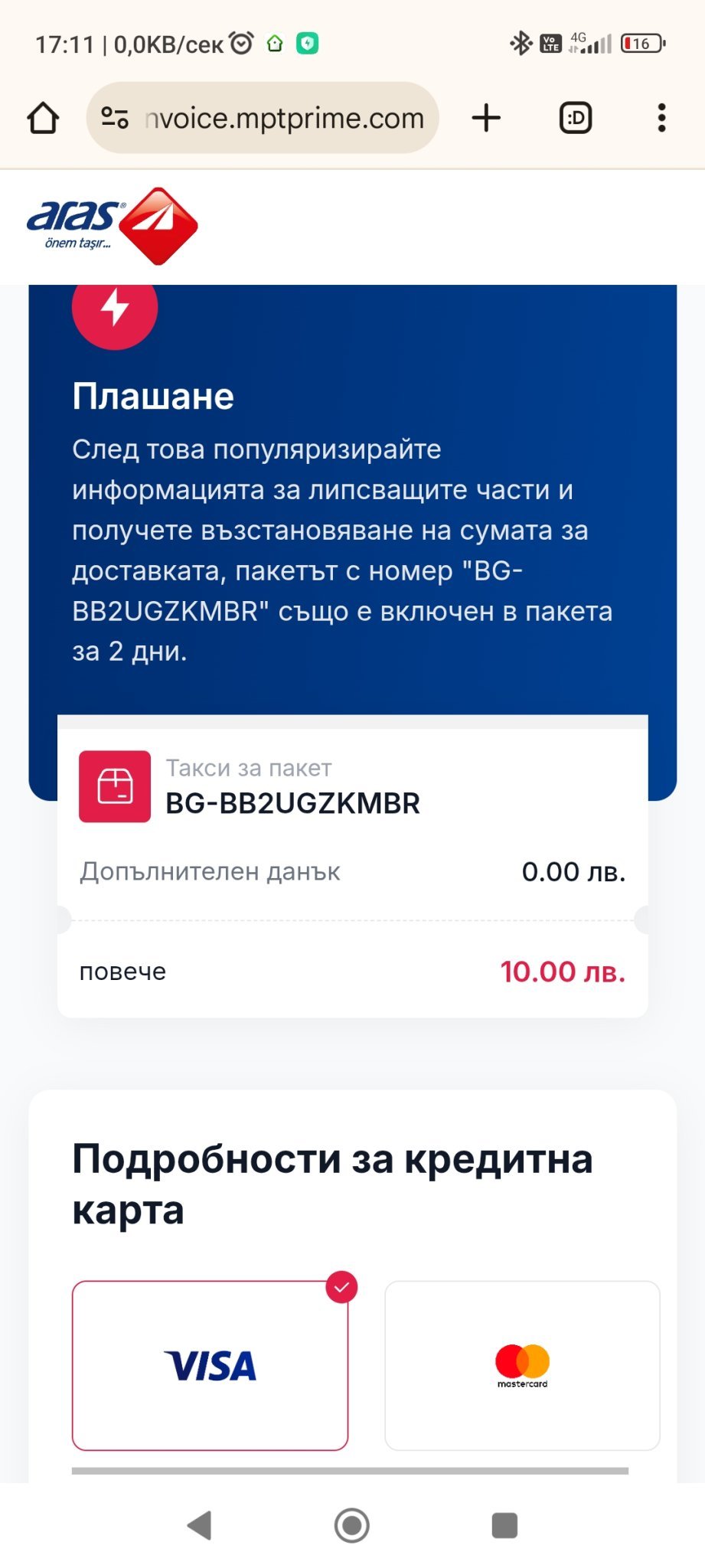Tap the Aras logo in the header
This screenshot has height=1568, width=705.
point(113,226)
